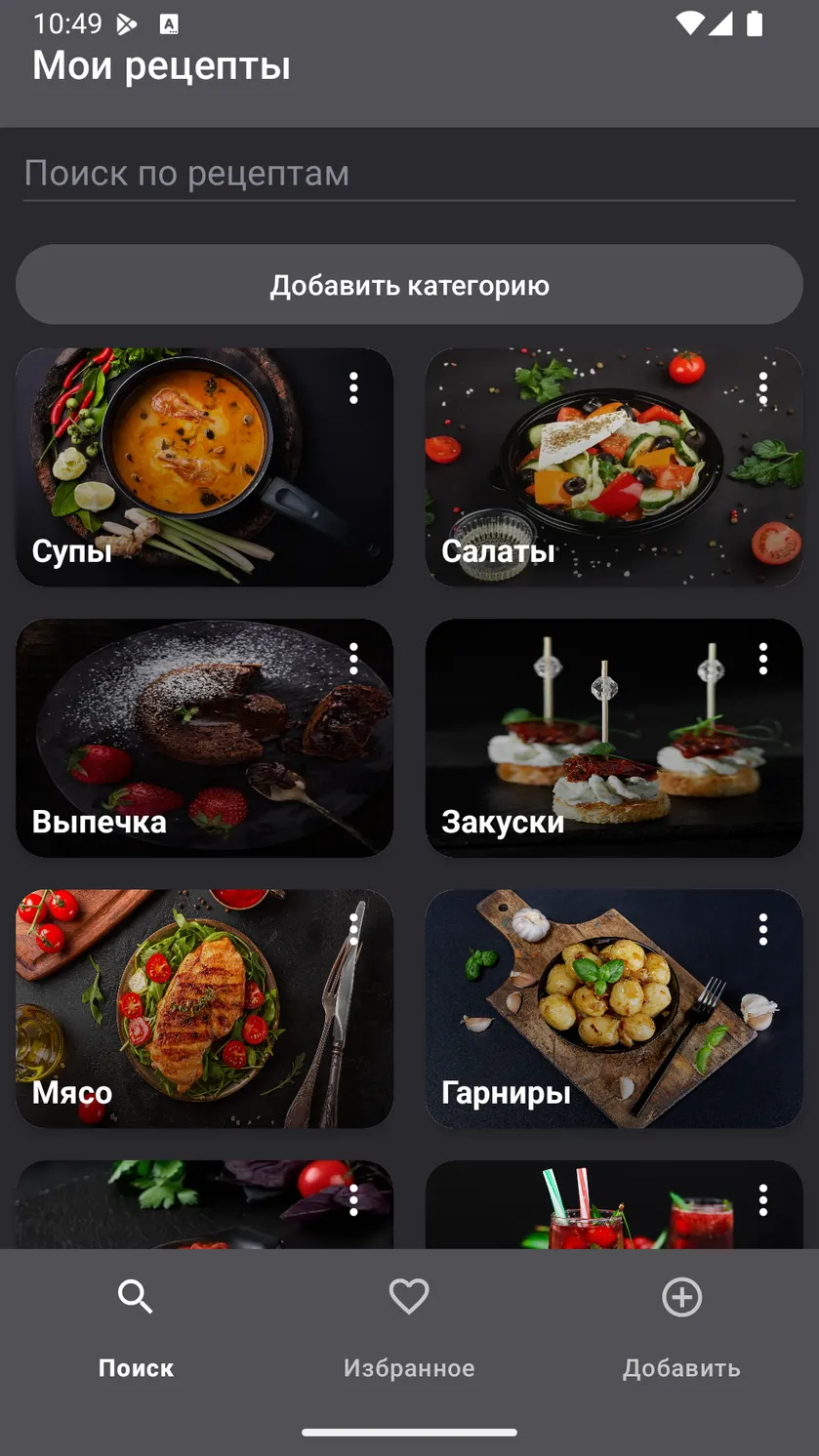Open the three-dot menu on Выпечка
819x1456 pixels.
click(x=353, y=659)
